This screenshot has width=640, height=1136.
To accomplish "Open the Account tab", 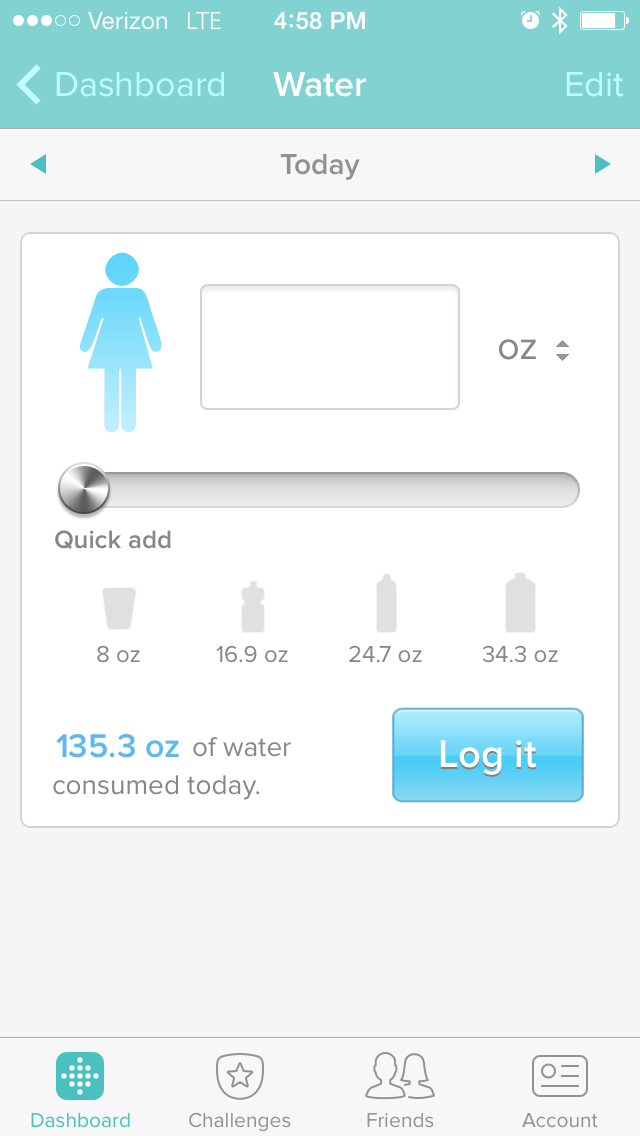I will (560, 1089).
